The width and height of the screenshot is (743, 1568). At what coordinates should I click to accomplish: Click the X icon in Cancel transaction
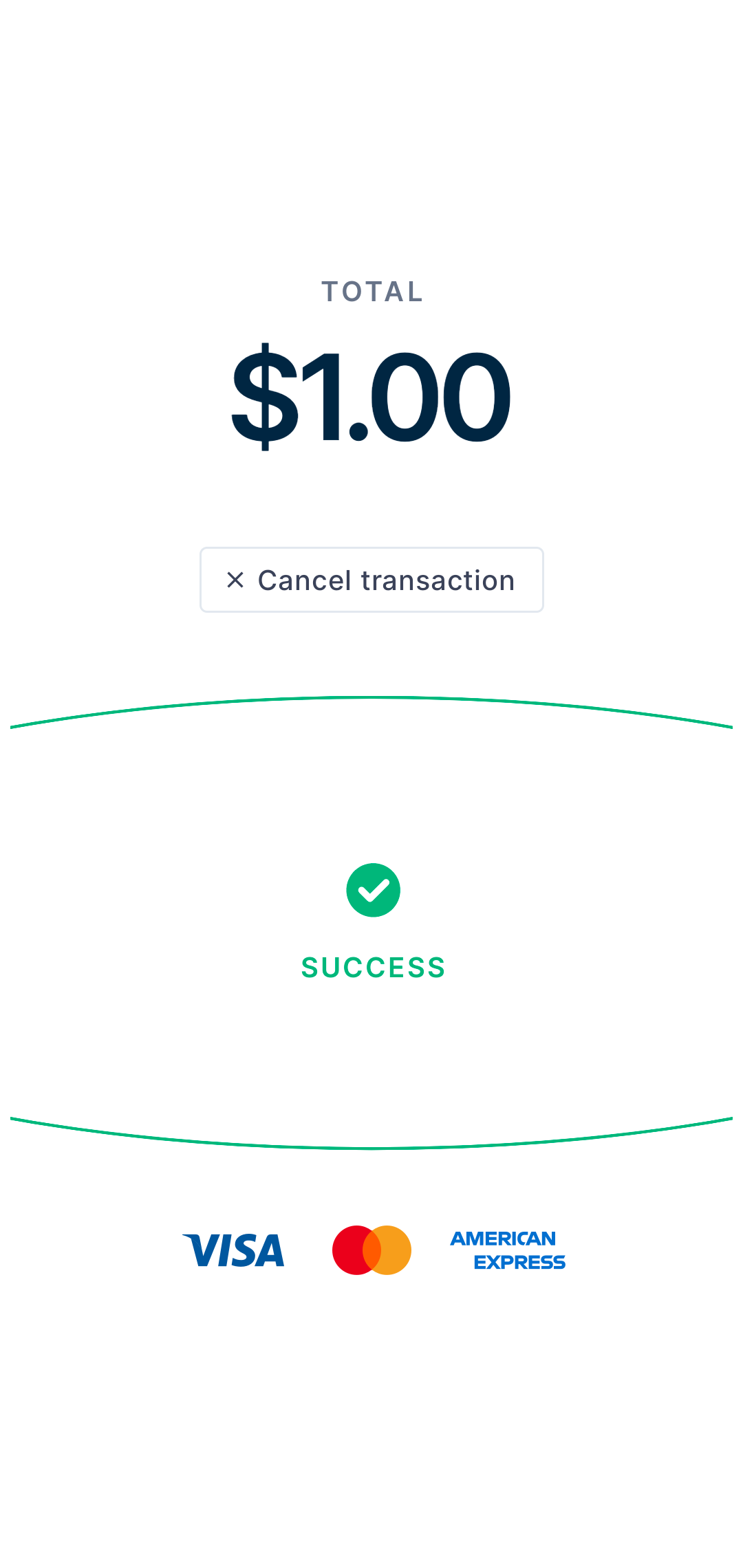pyautogui.click(x=236, y=579)
